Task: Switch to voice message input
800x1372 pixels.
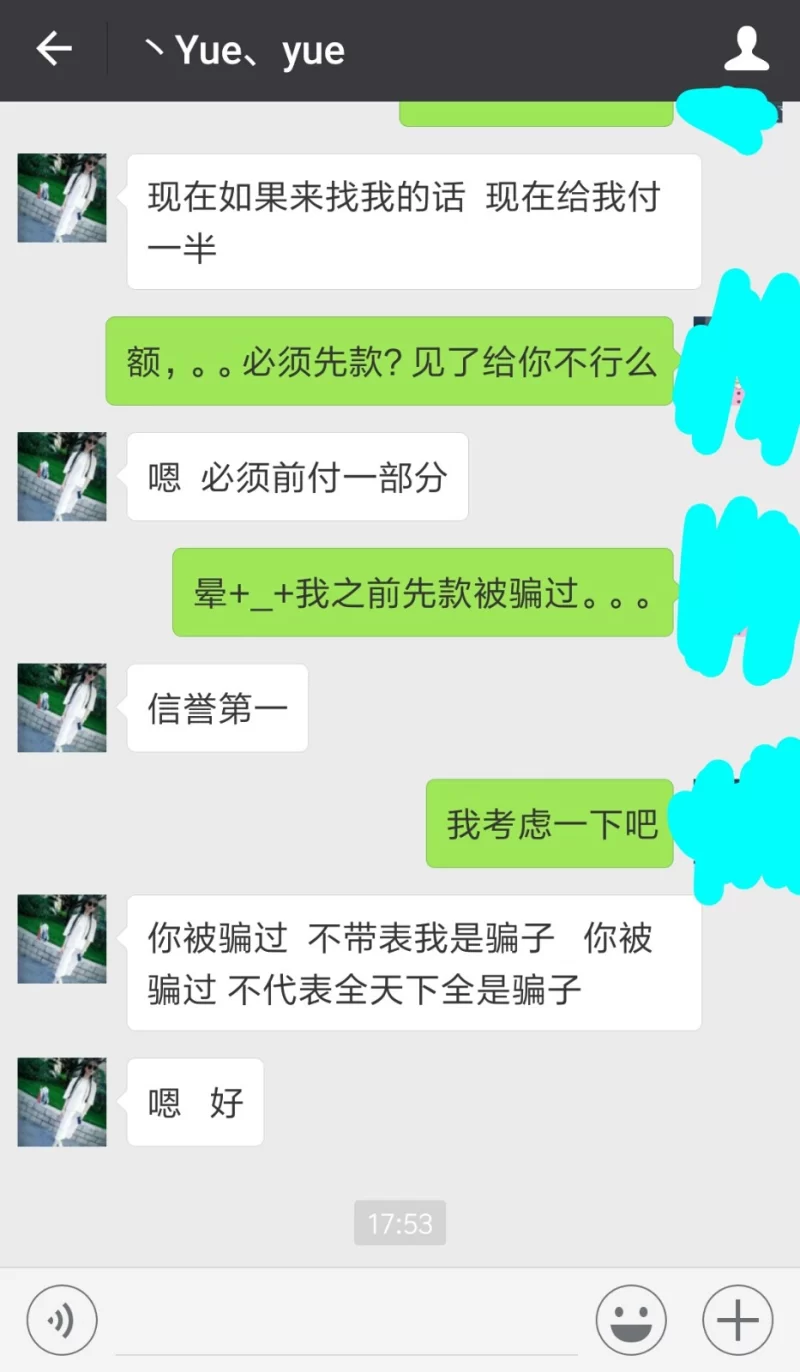Action: 62,1320
